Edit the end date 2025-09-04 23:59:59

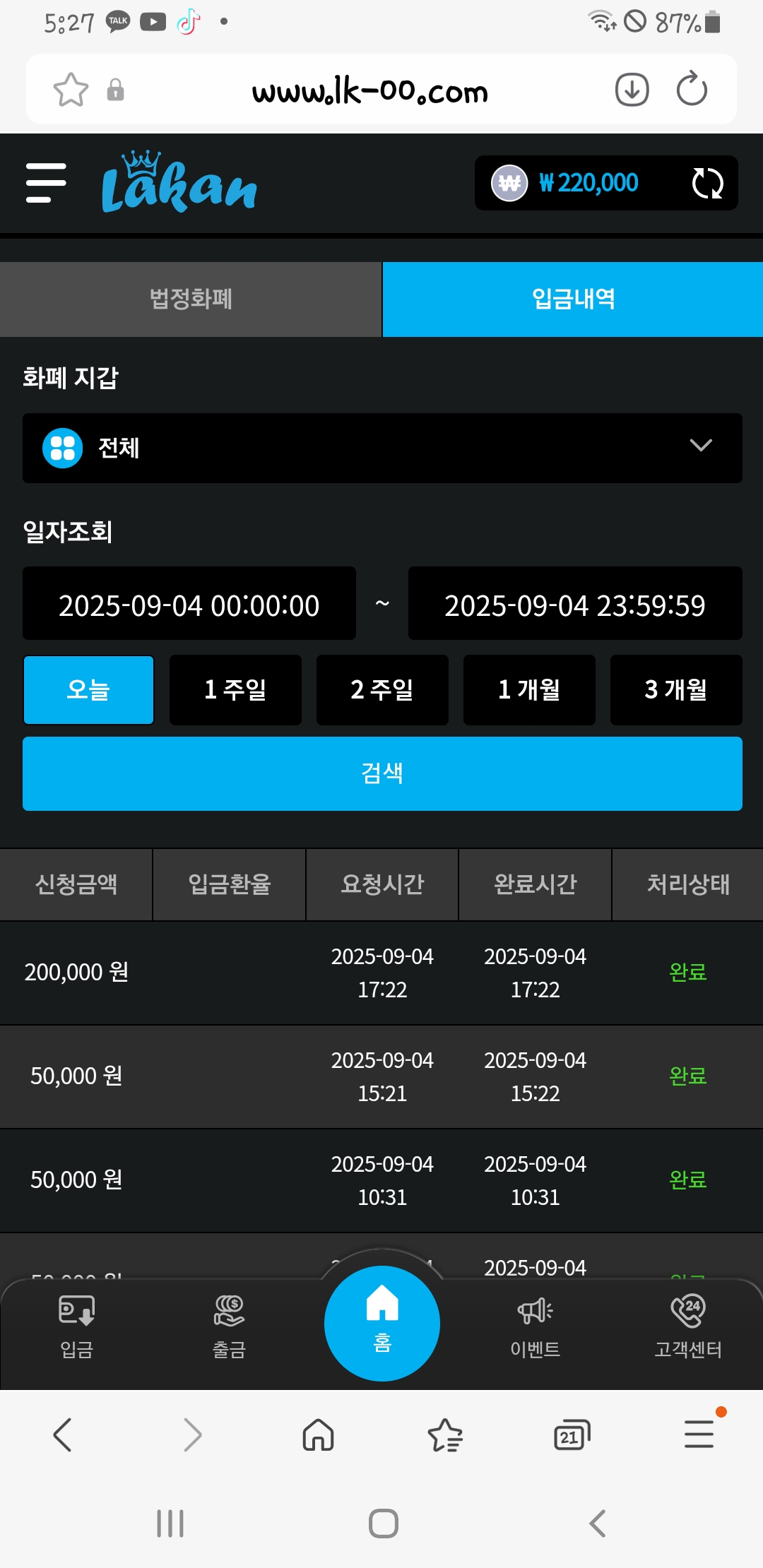point(575,604)
